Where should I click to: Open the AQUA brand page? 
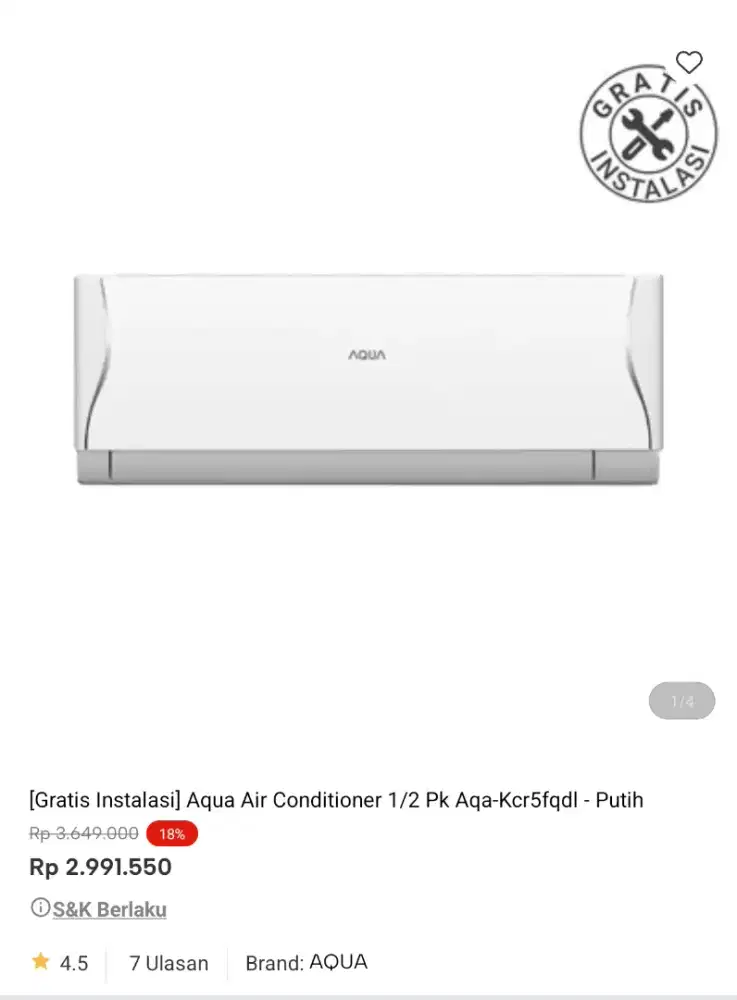coord(338,962)
